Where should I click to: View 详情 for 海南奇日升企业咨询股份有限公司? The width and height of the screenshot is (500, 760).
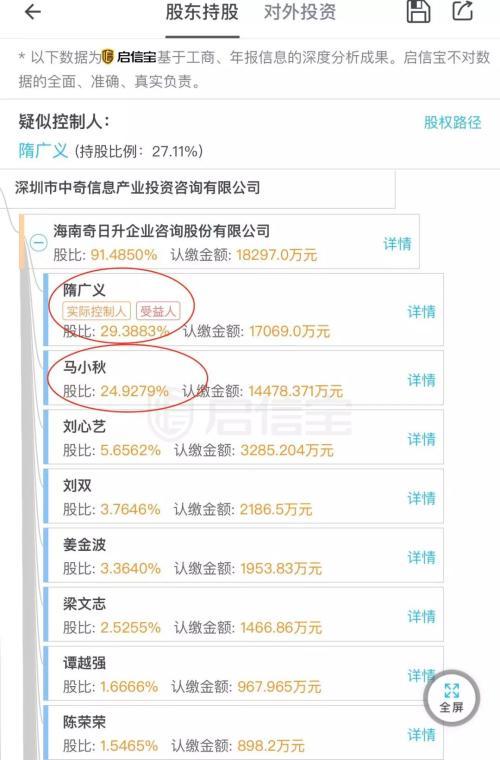397,244
